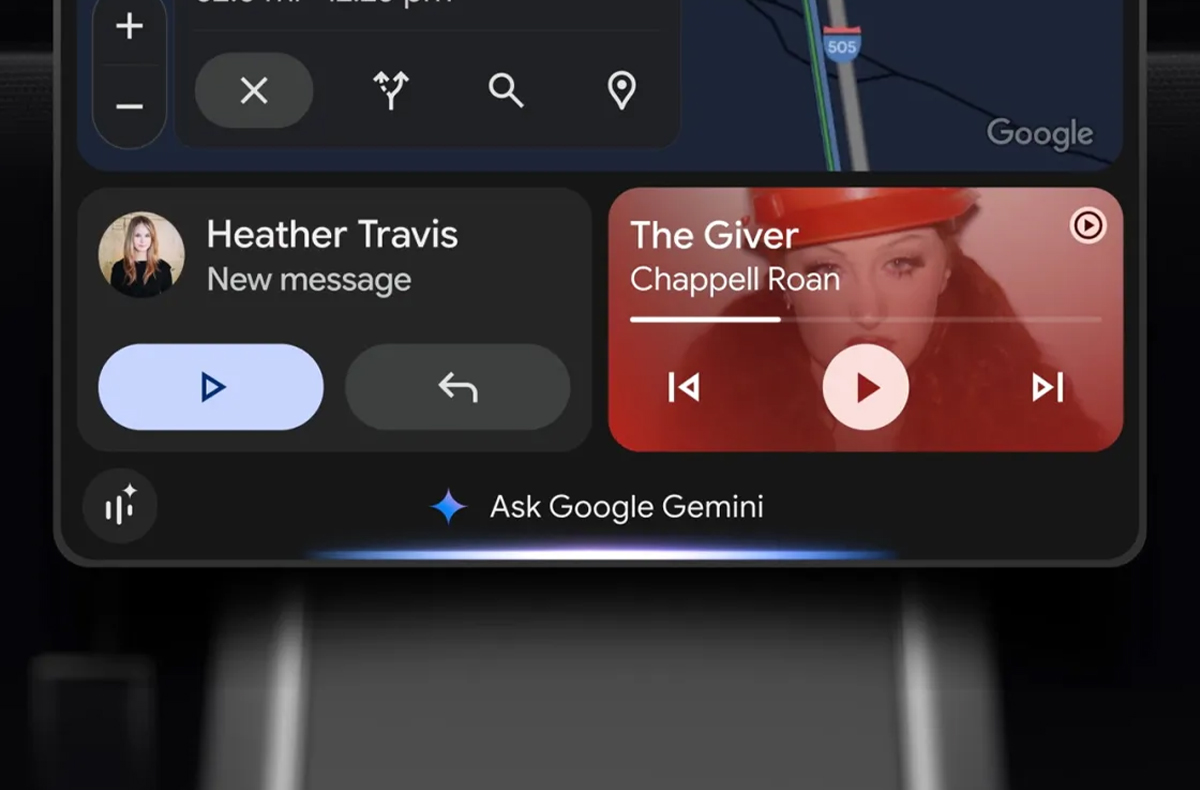Viewport: 1200px width, 790px height.
Task: Play Heather Travis's new message
Action: pos(211,387)
